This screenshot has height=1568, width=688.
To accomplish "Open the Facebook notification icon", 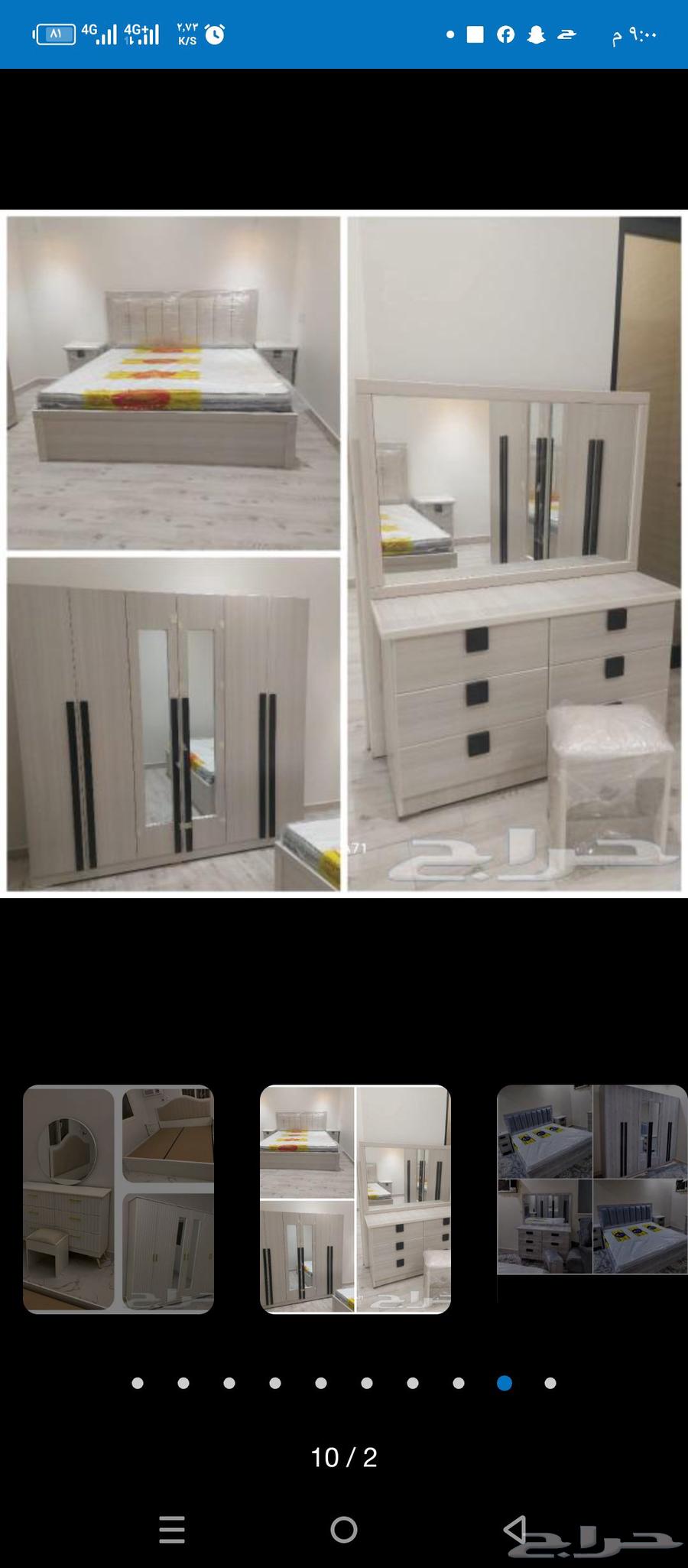I will pyautogui.click(x=505, y=34).
